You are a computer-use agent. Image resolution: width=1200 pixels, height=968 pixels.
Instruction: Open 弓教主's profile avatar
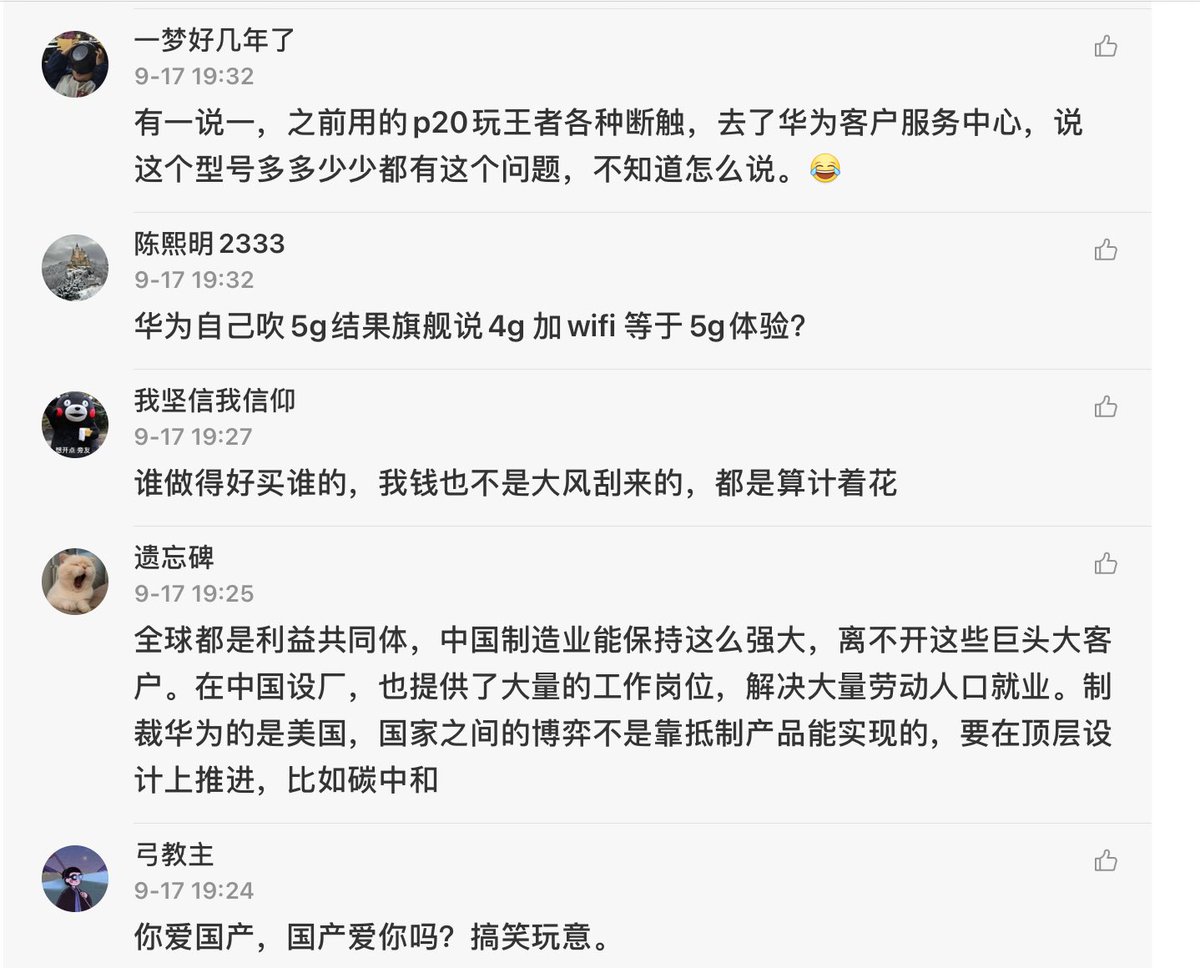click(75, 878)
